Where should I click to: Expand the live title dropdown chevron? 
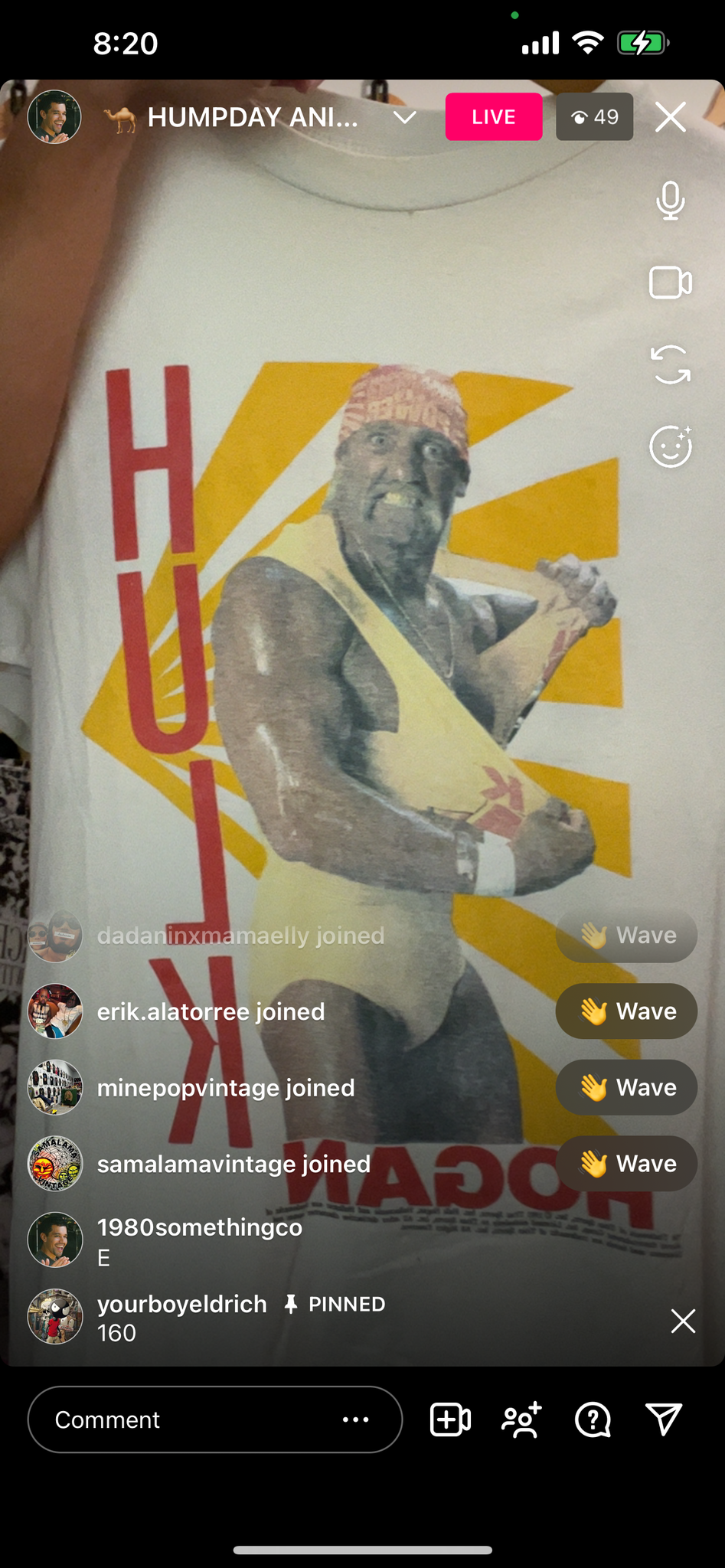(x=404, y=117)
